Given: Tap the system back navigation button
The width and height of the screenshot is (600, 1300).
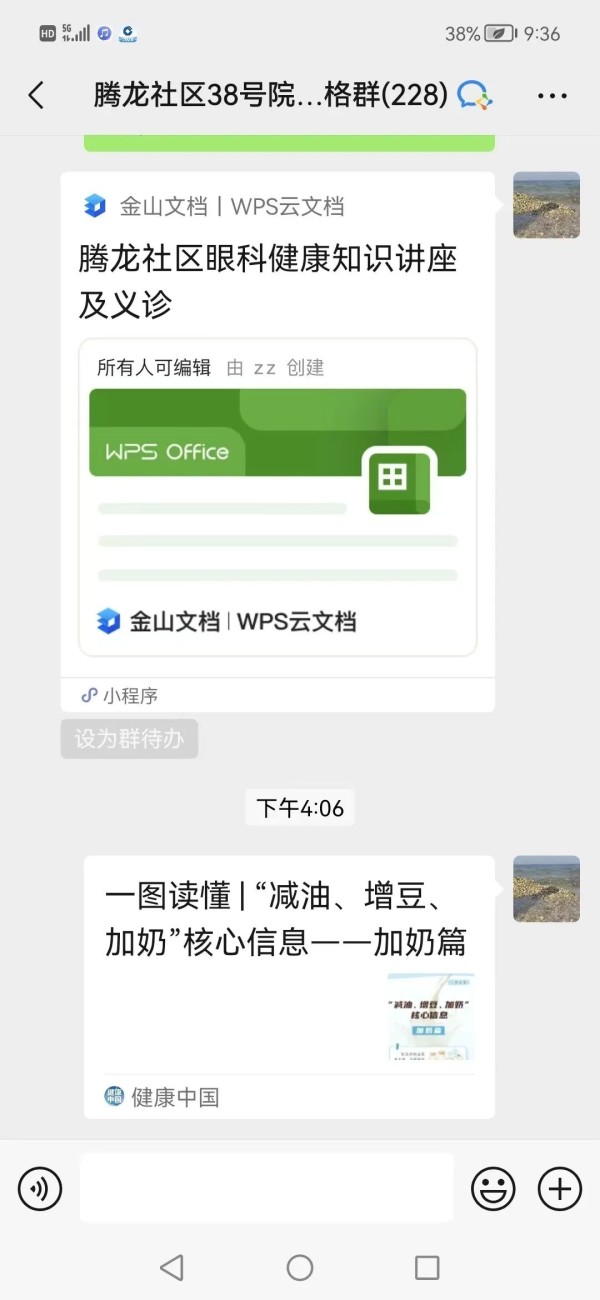Looking at the screenshot, I should click(x=172, y=1268).
